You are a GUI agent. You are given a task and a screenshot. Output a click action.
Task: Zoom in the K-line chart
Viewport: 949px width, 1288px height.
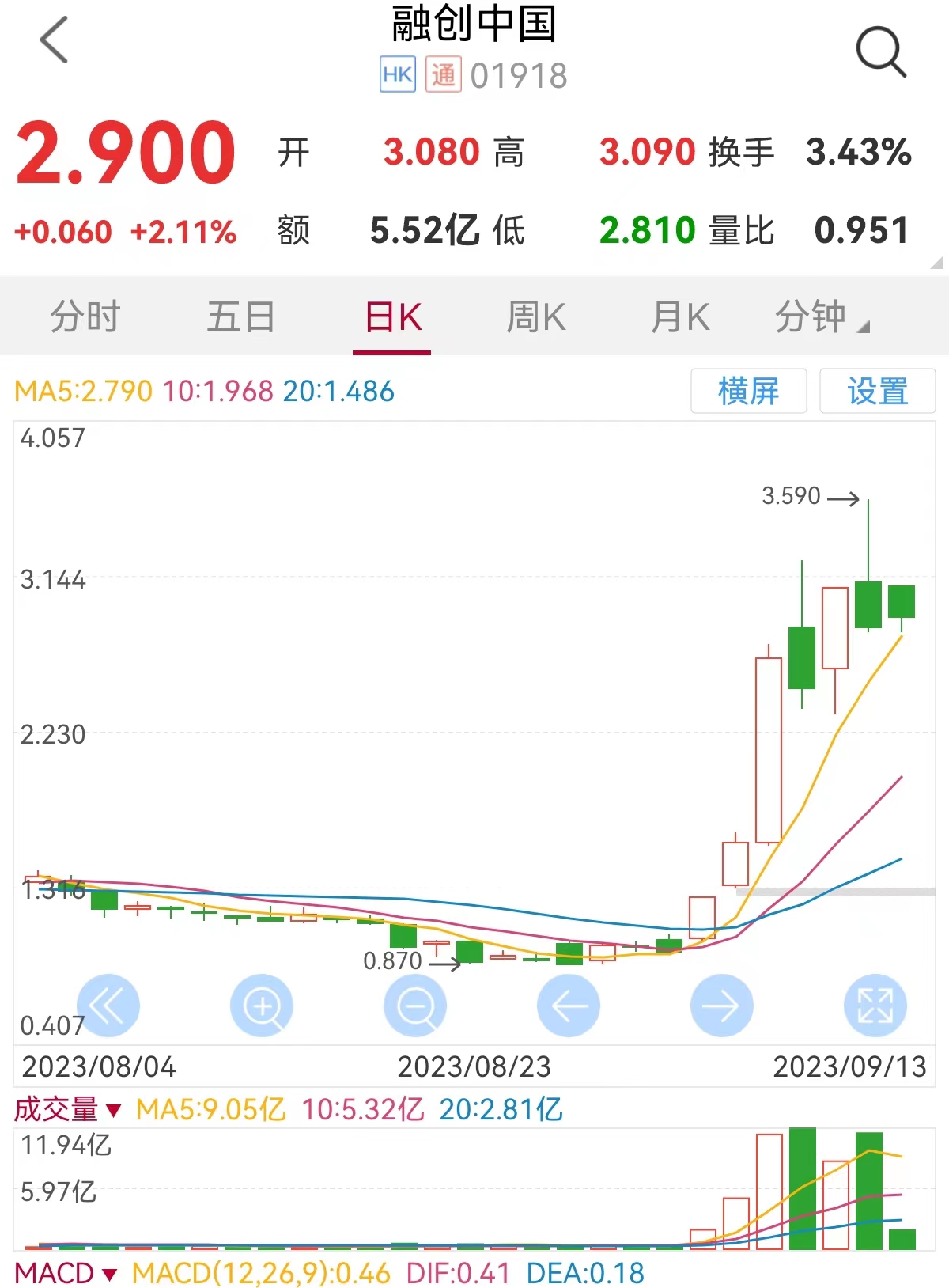coord(262,1006)
